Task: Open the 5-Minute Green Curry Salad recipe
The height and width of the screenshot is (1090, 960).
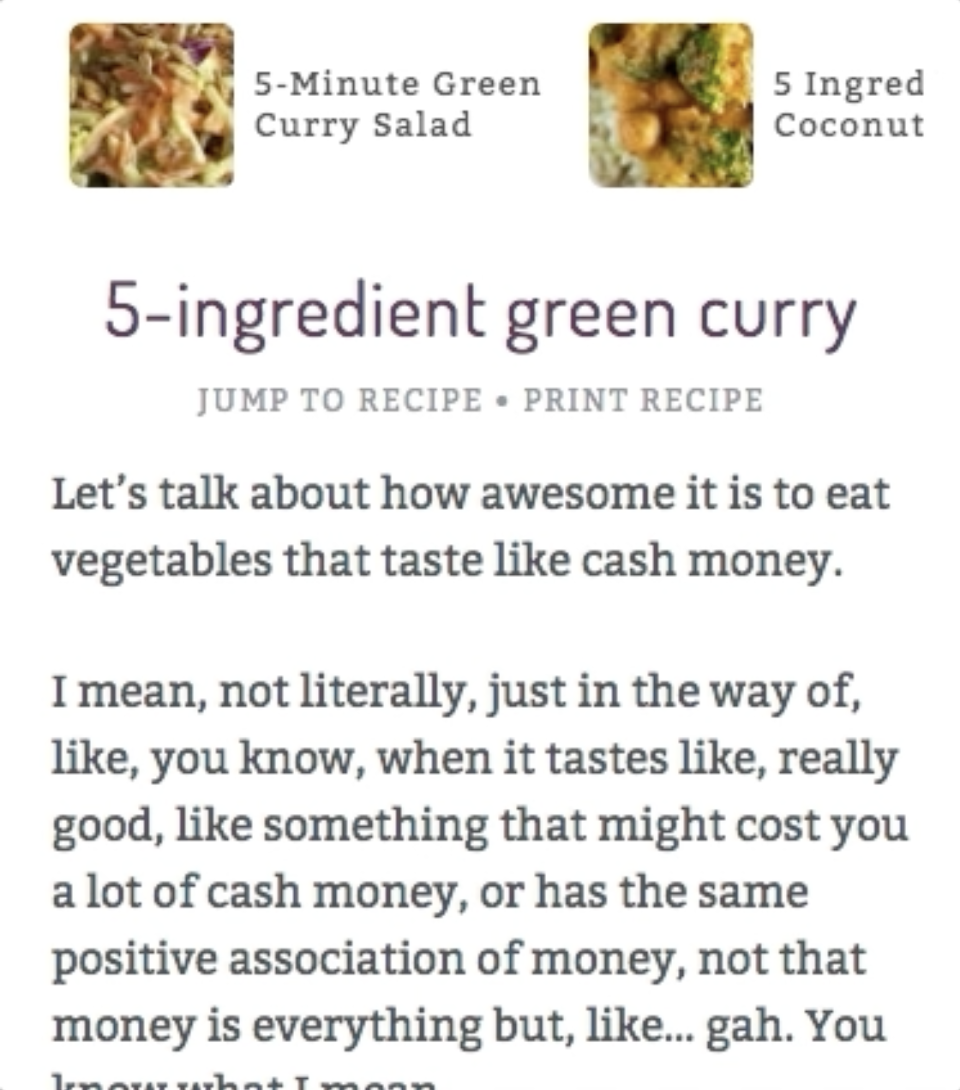Action: tap(395, 104)
